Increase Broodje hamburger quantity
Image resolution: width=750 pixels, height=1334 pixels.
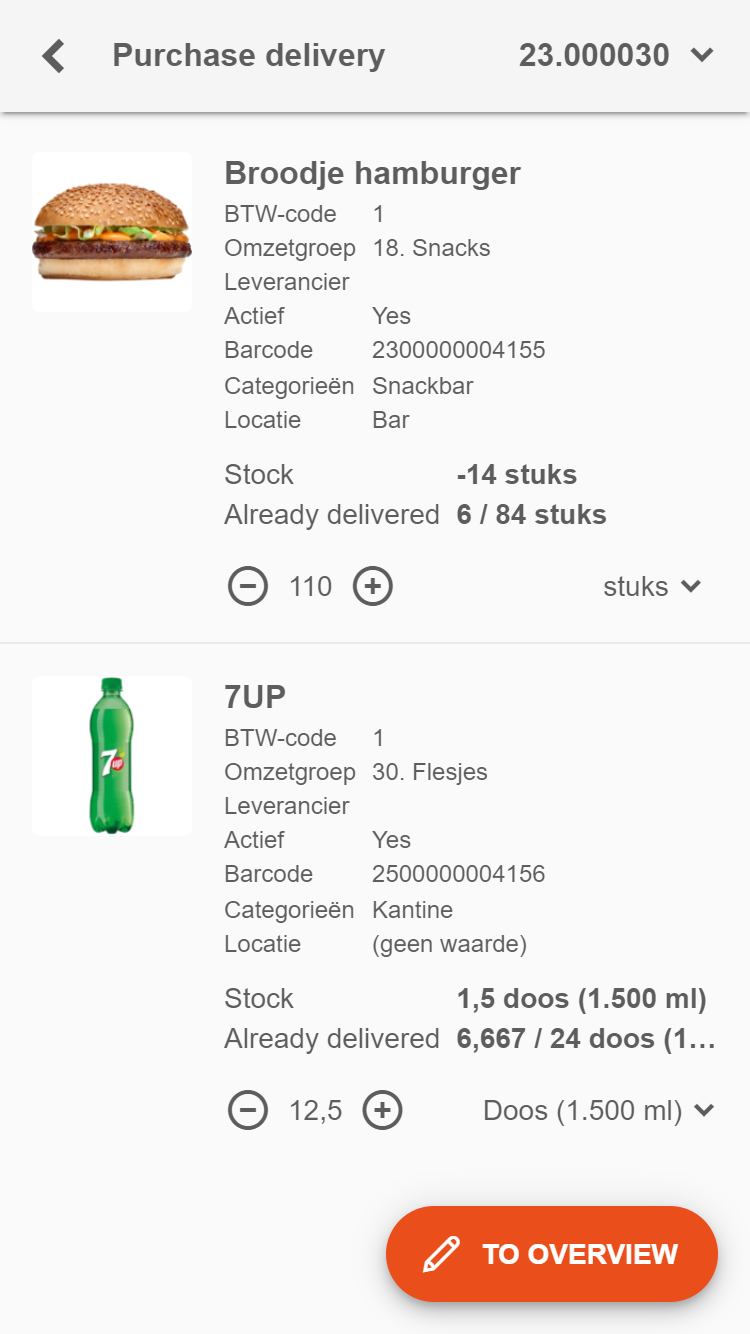point(373,586)
